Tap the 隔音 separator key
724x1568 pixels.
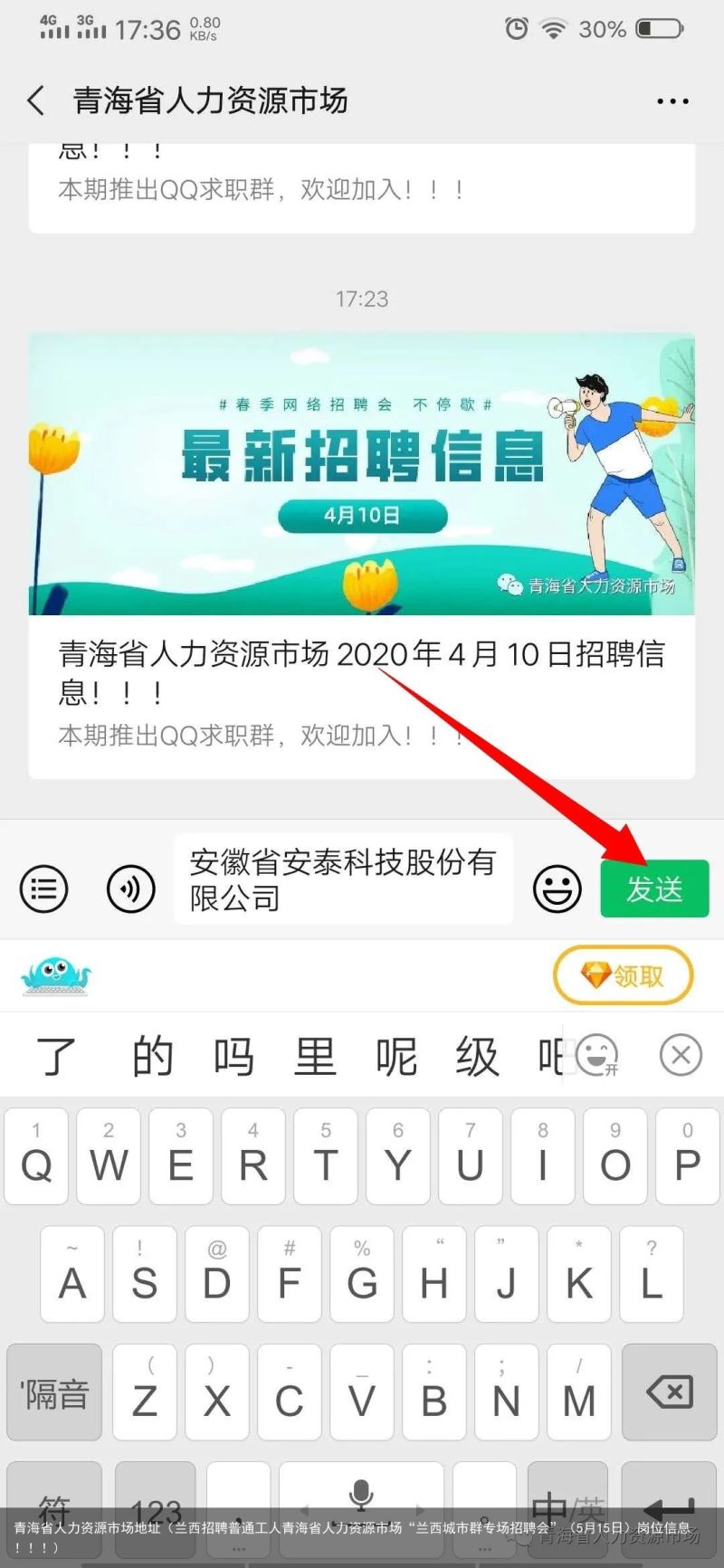[54, 1392]
